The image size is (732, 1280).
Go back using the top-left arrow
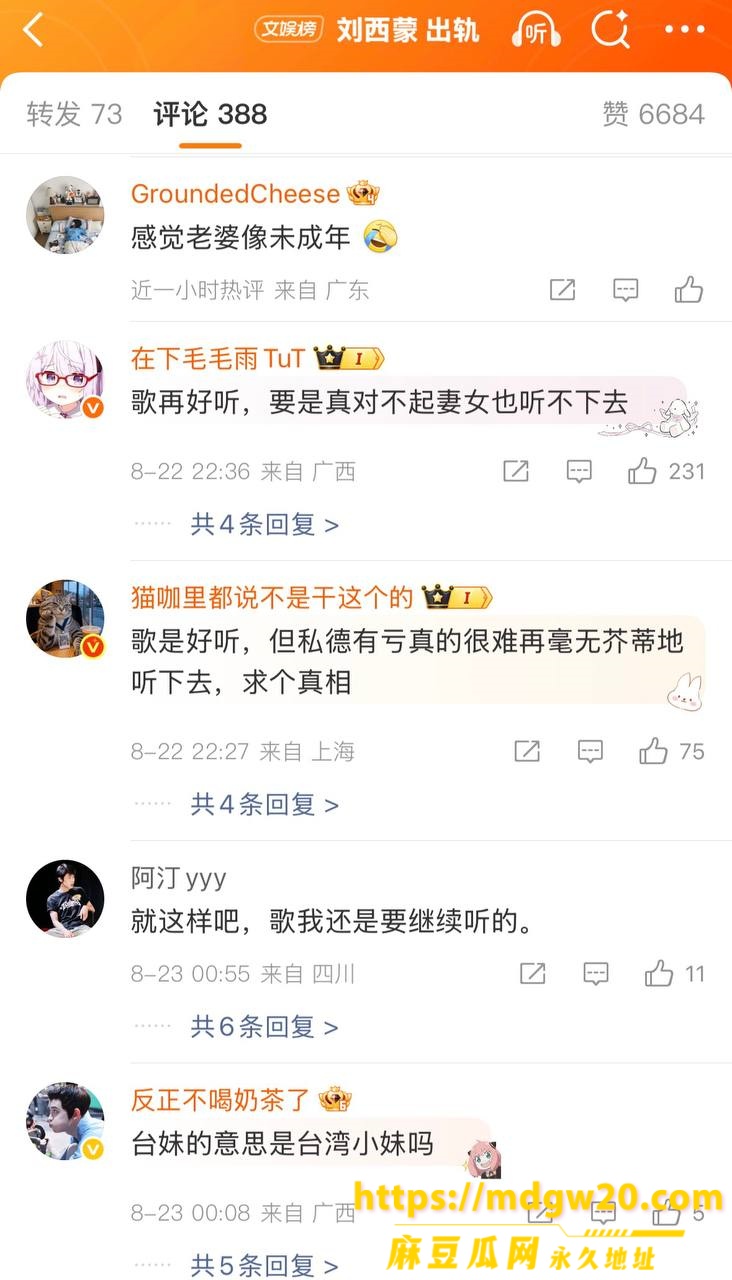(34, 30)
